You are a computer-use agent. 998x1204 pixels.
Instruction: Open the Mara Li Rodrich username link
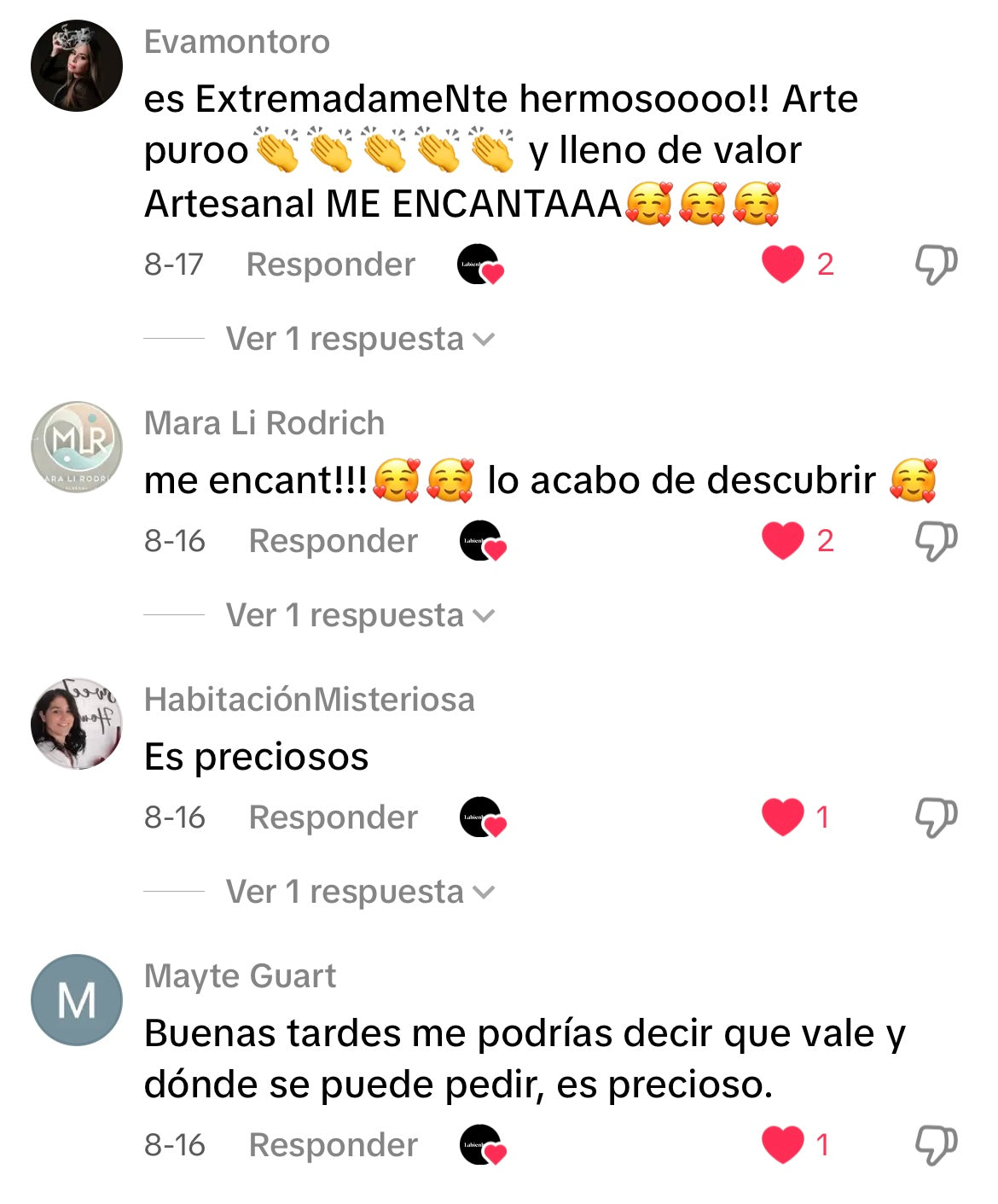pyautogui.click(x=264, y=423)
